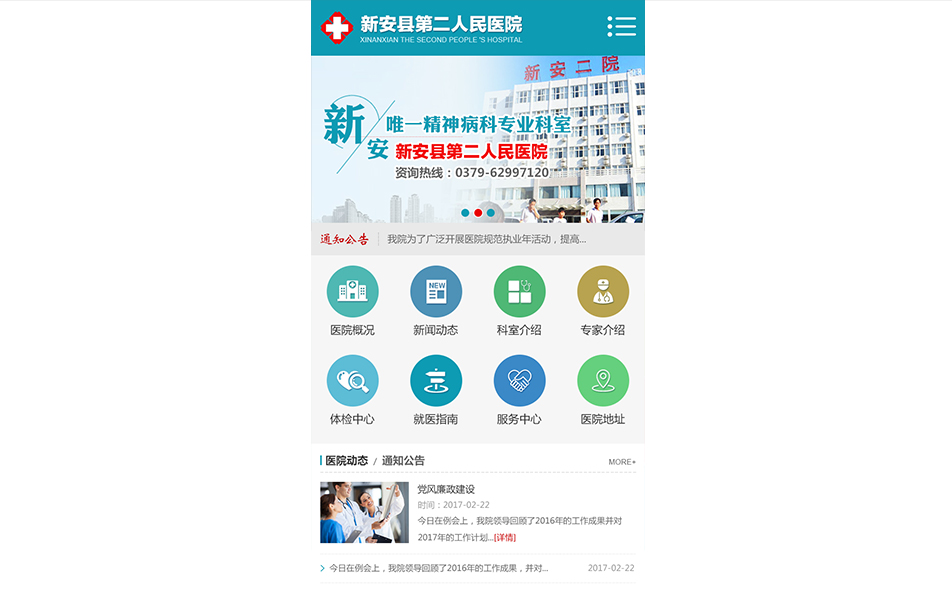This screenshot has height=592, width=952.
Task: Open 就医指南 guide
Action: click(436, 381)
